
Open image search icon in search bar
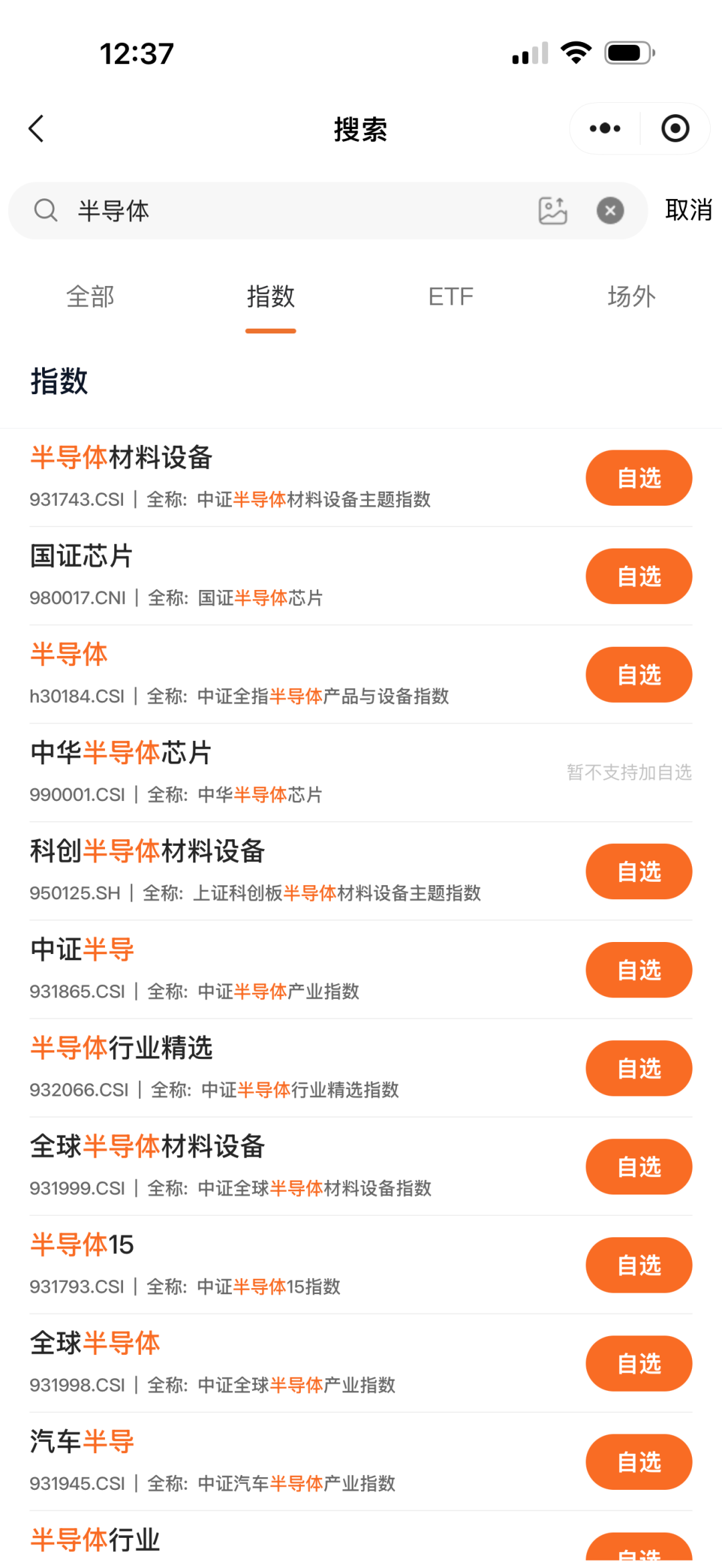pyautogui.click(x=553, y=210)
